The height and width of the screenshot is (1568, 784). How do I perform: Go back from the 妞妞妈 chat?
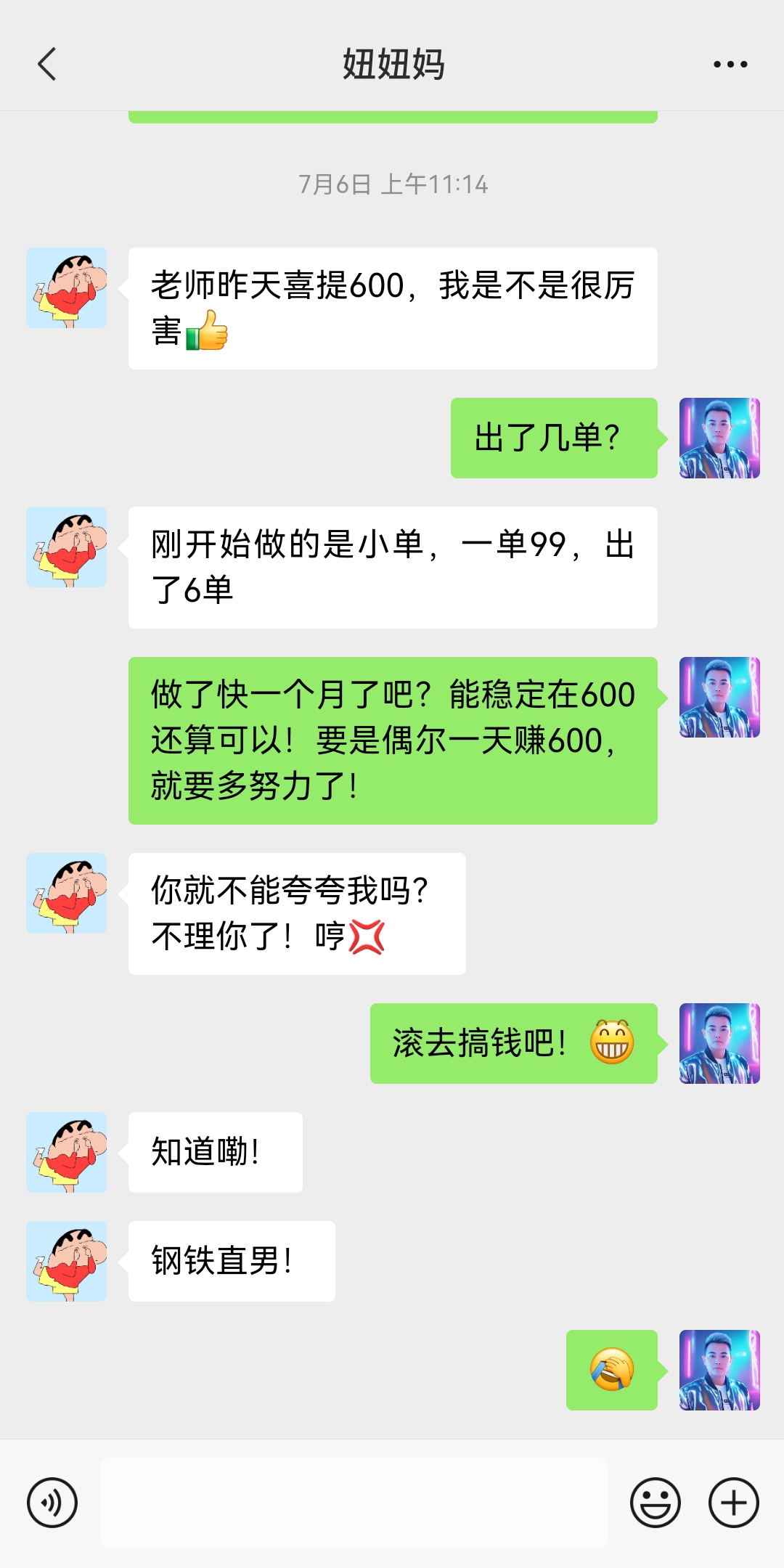click(x=47, y=64)
